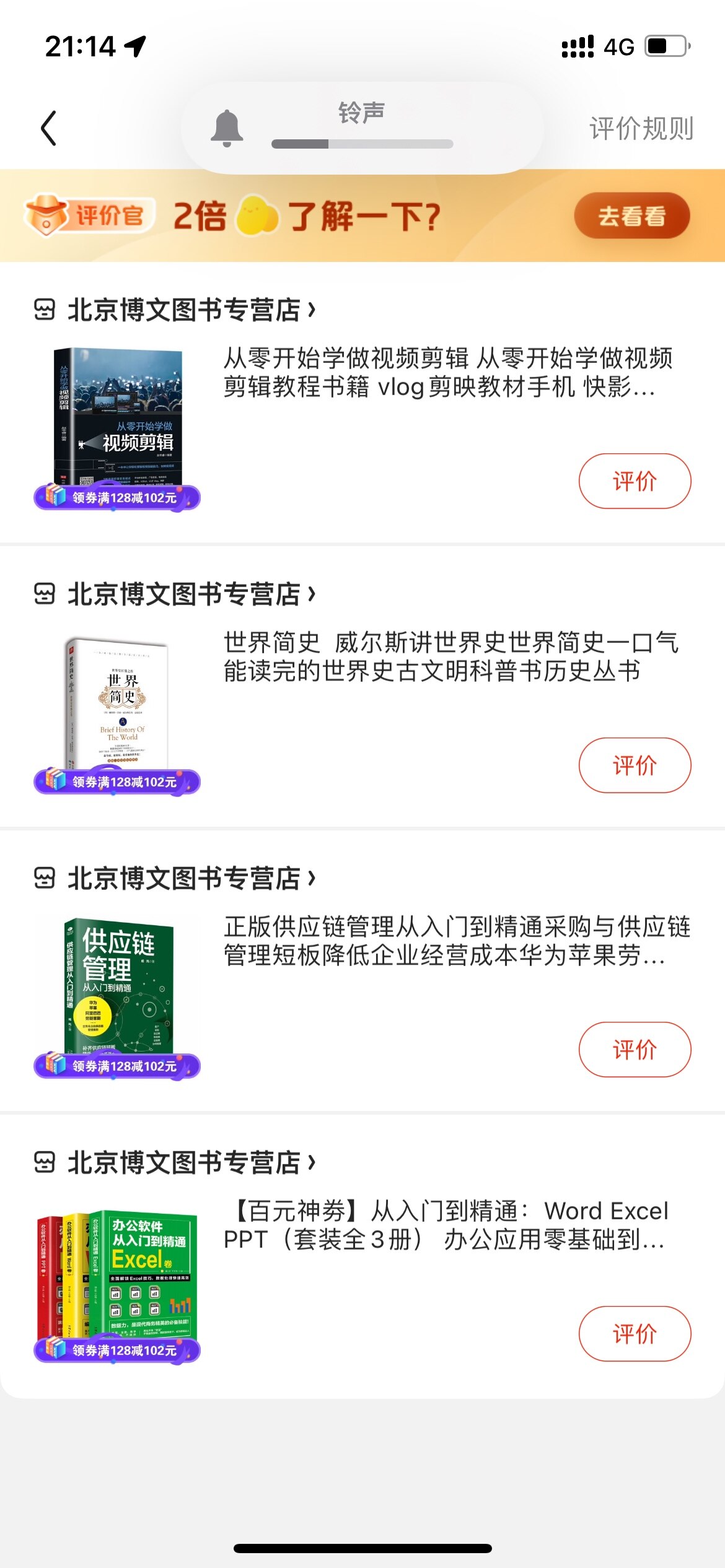Image resolution: width=725 pixels, height=1568 pixels.
Task: Review the 供应链管理从入门到精通 book
Action: (634, 1050)
